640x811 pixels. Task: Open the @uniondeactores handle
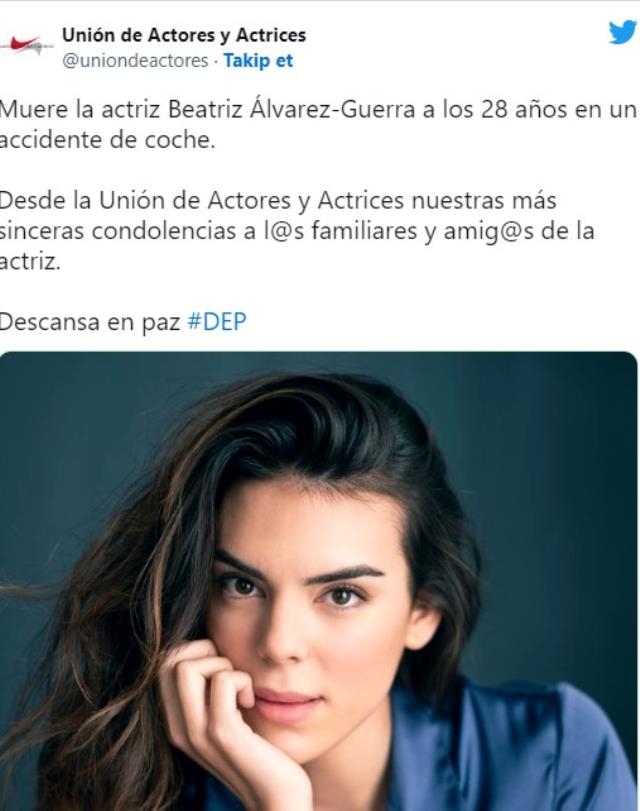point(136,61)
